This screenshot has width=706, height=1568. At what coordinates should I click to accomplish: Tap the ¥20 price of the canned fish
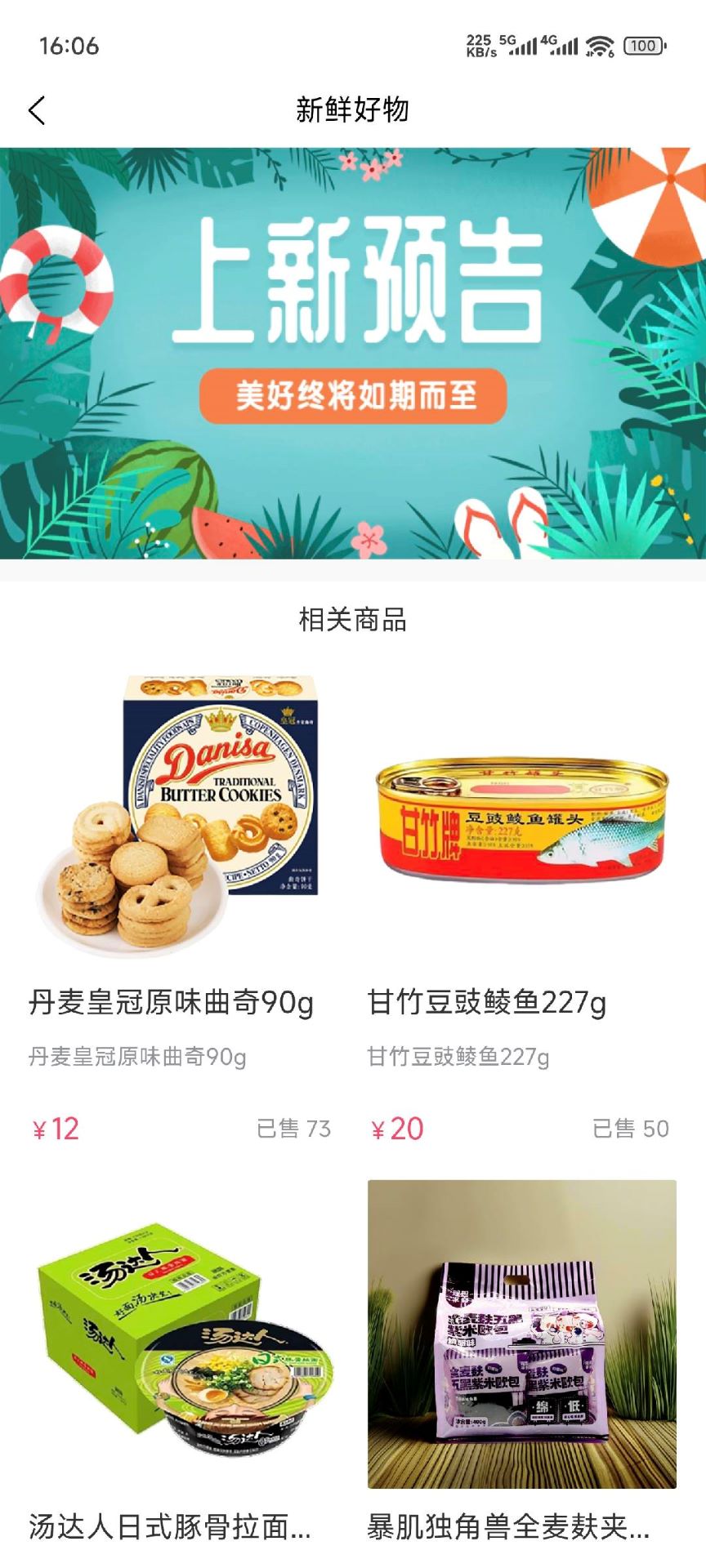tap(395, 1129)
